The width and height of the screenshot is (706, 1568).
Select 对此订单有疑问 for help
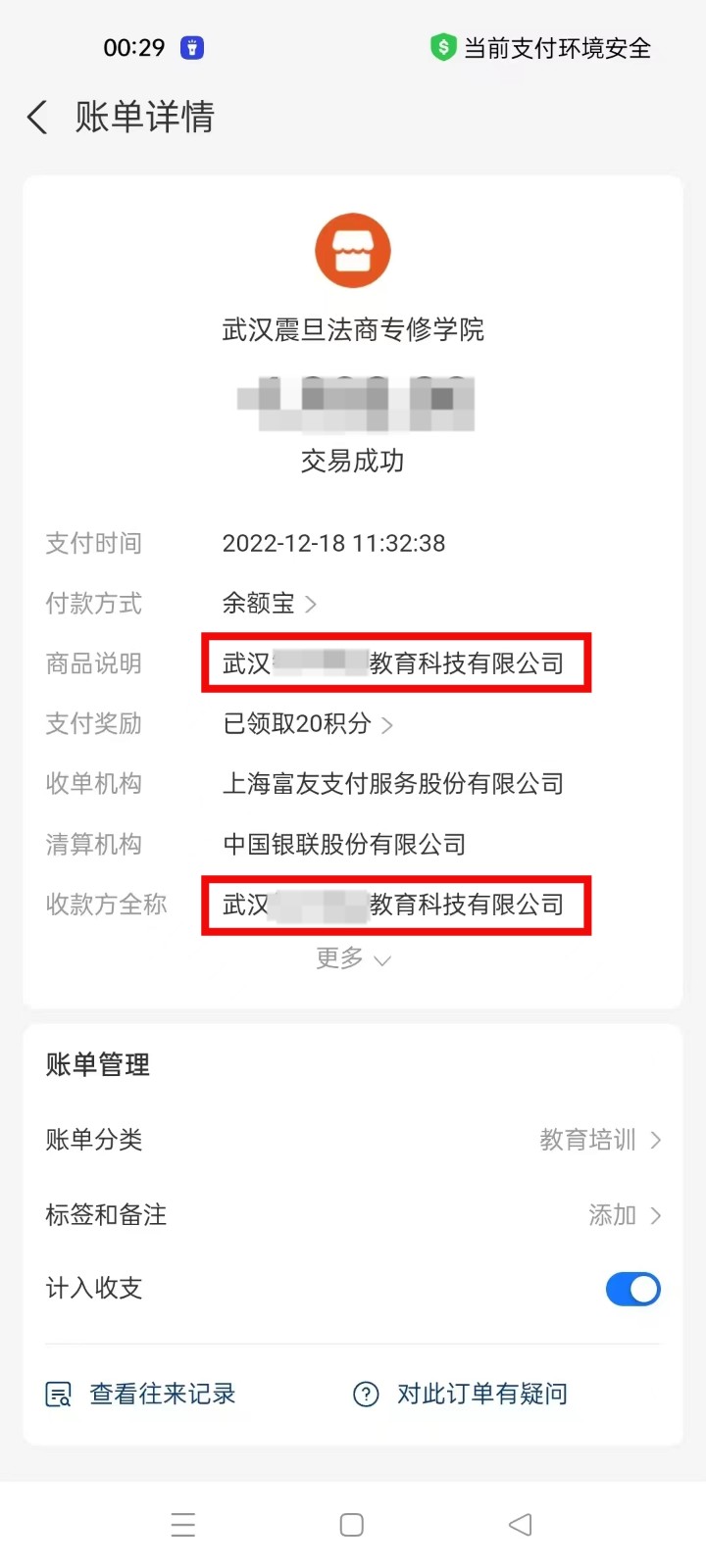(461, 1394)
